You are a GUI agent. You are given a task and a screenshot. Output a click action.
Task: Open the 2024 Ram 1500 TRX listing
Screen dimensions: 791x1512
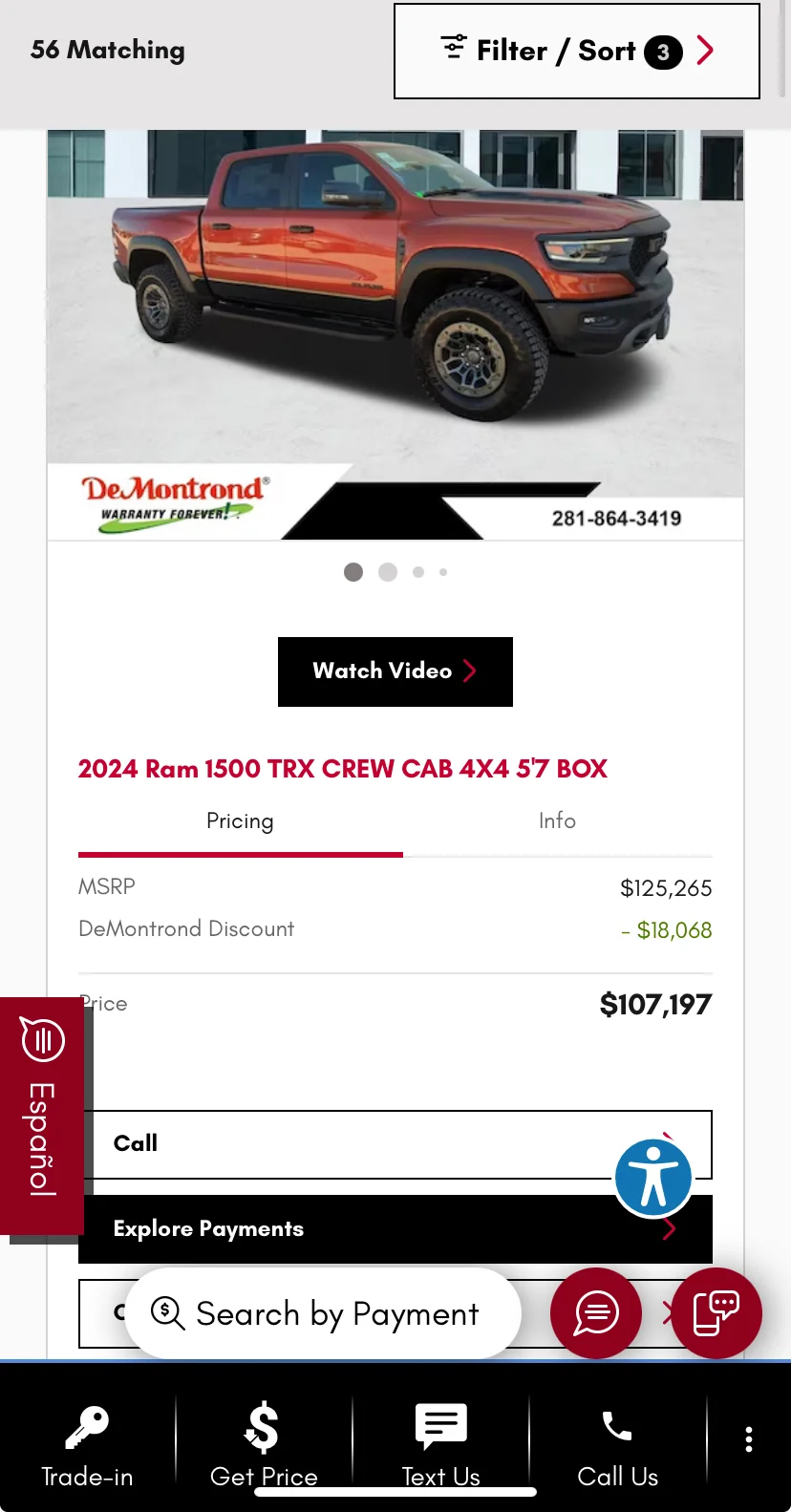[x=342, y=769]
